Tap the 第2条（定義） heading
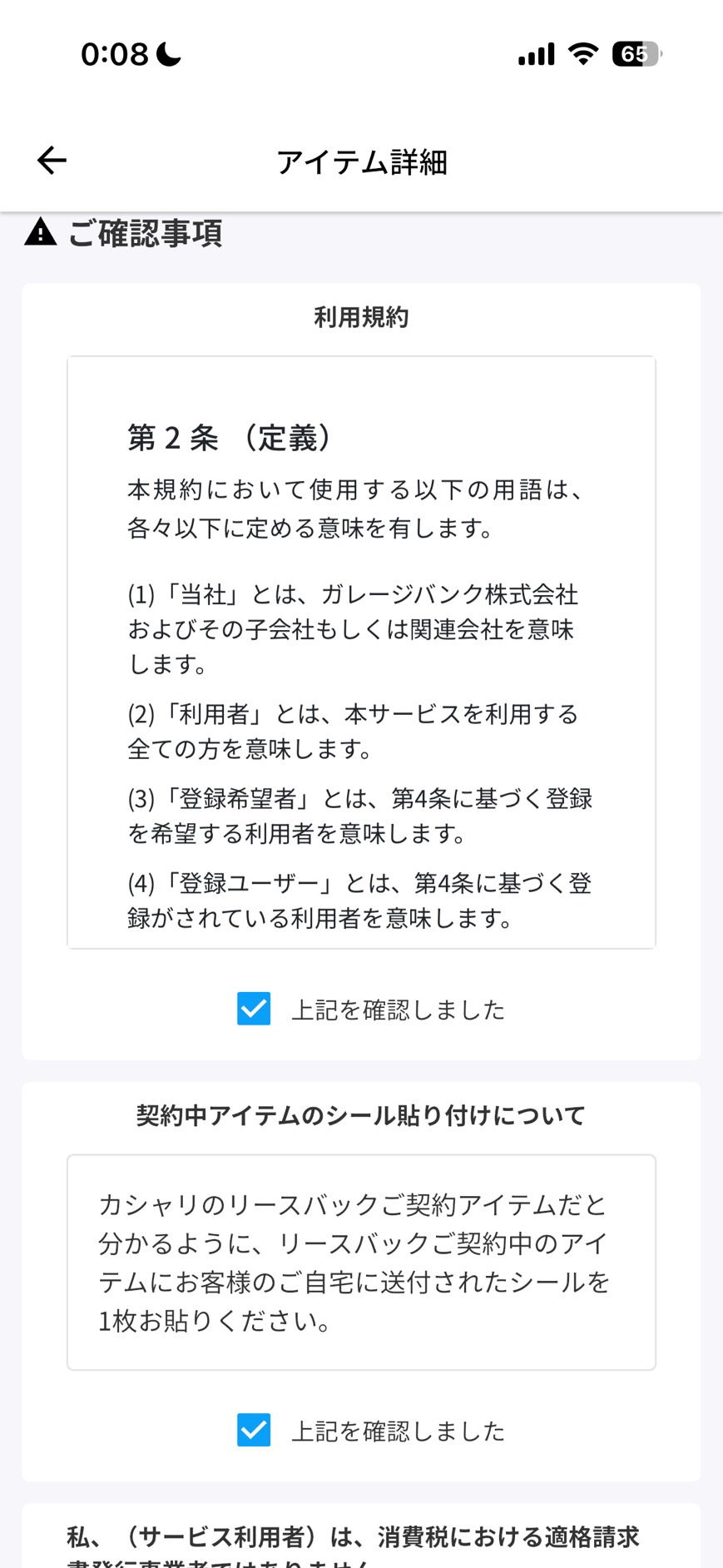Screen dimensions: 723x1568 tap(230, 439)
